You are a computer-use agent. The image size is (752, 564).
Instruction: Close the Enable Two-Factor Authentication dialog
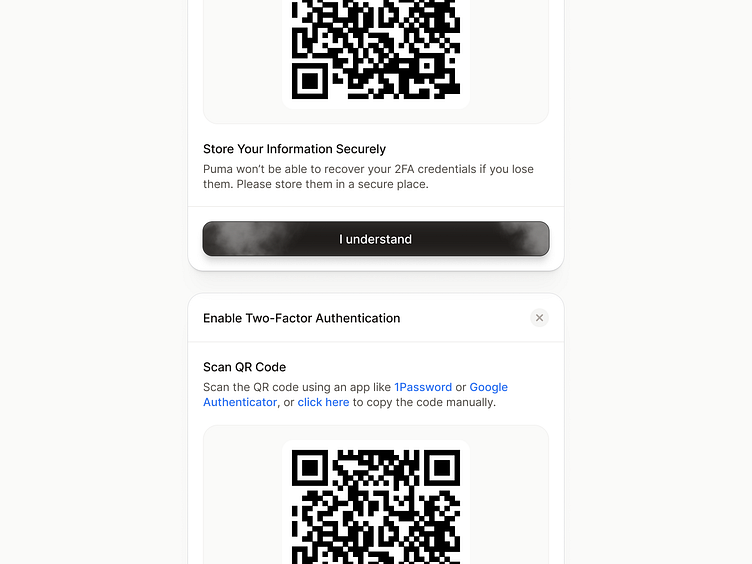click(539, 318)
